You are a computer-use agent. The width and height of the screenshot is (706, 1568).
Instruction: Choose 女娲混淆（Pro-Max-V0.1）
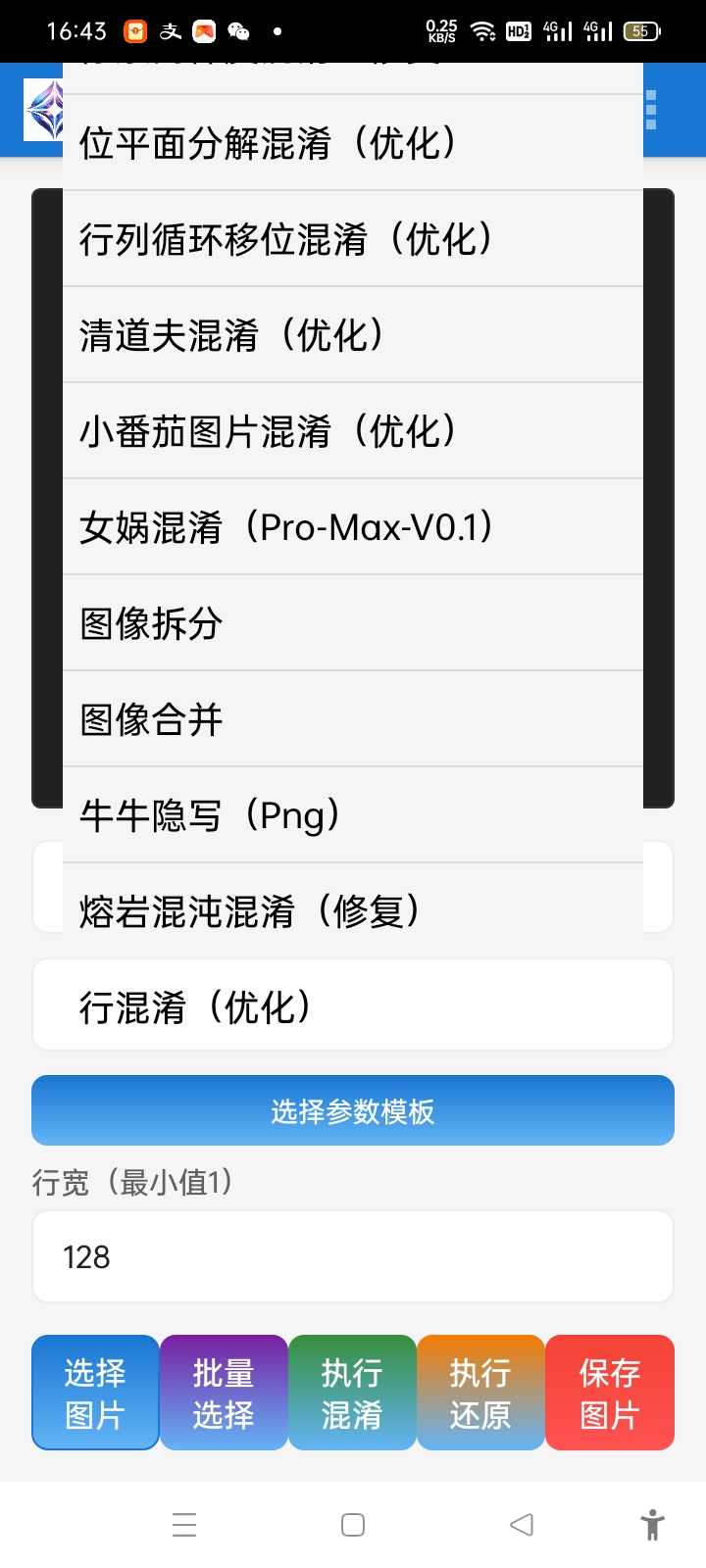[353, 527]
